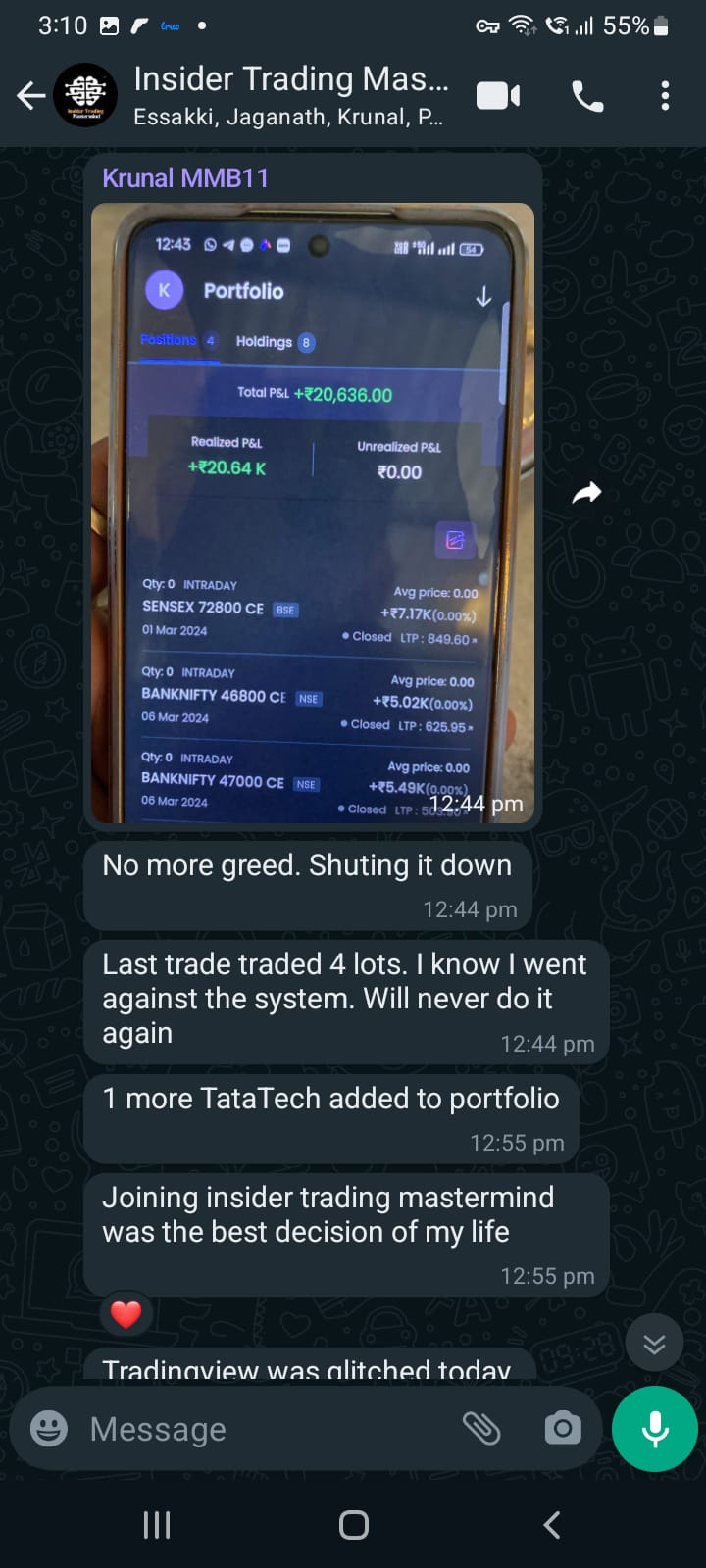The image size is (706, 1568).
Task: Record a voice message
Action: click(655, 1429)
